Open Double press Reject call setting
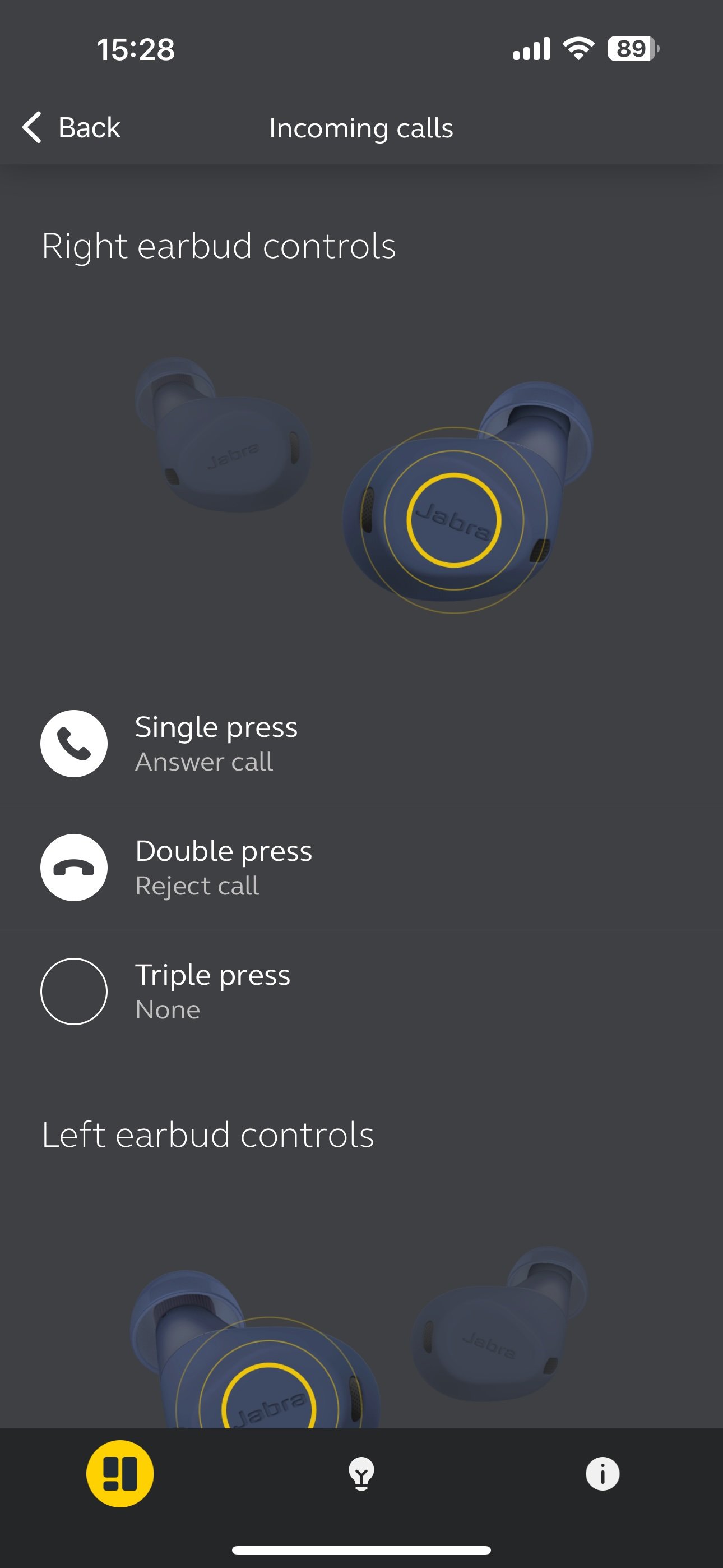 point(361,867)
